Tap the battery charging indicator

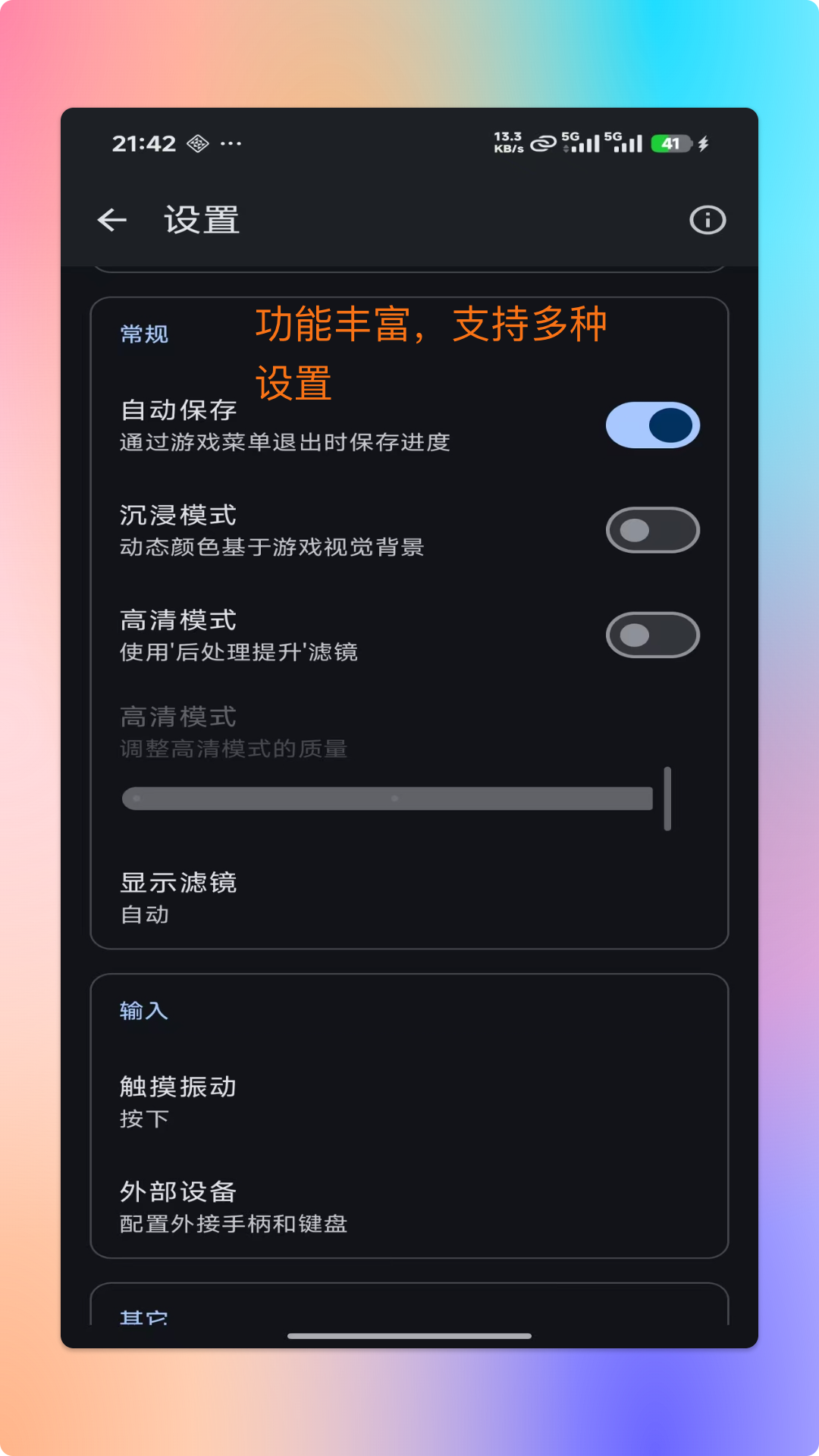coord(671,142)
